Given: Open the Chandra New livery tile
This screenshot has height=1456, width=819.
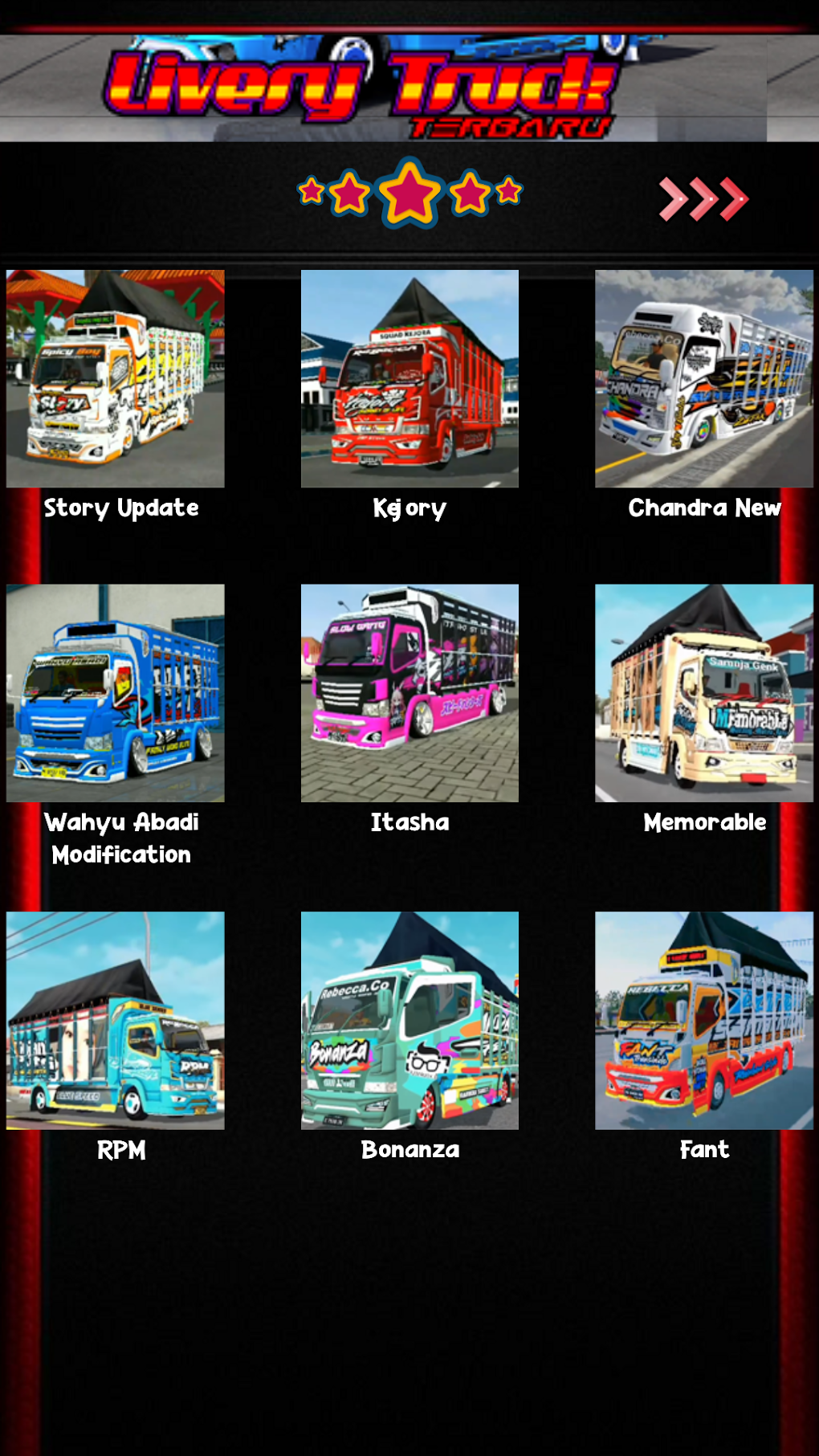Looking at the screenshot, I should [x=703, y=379].
